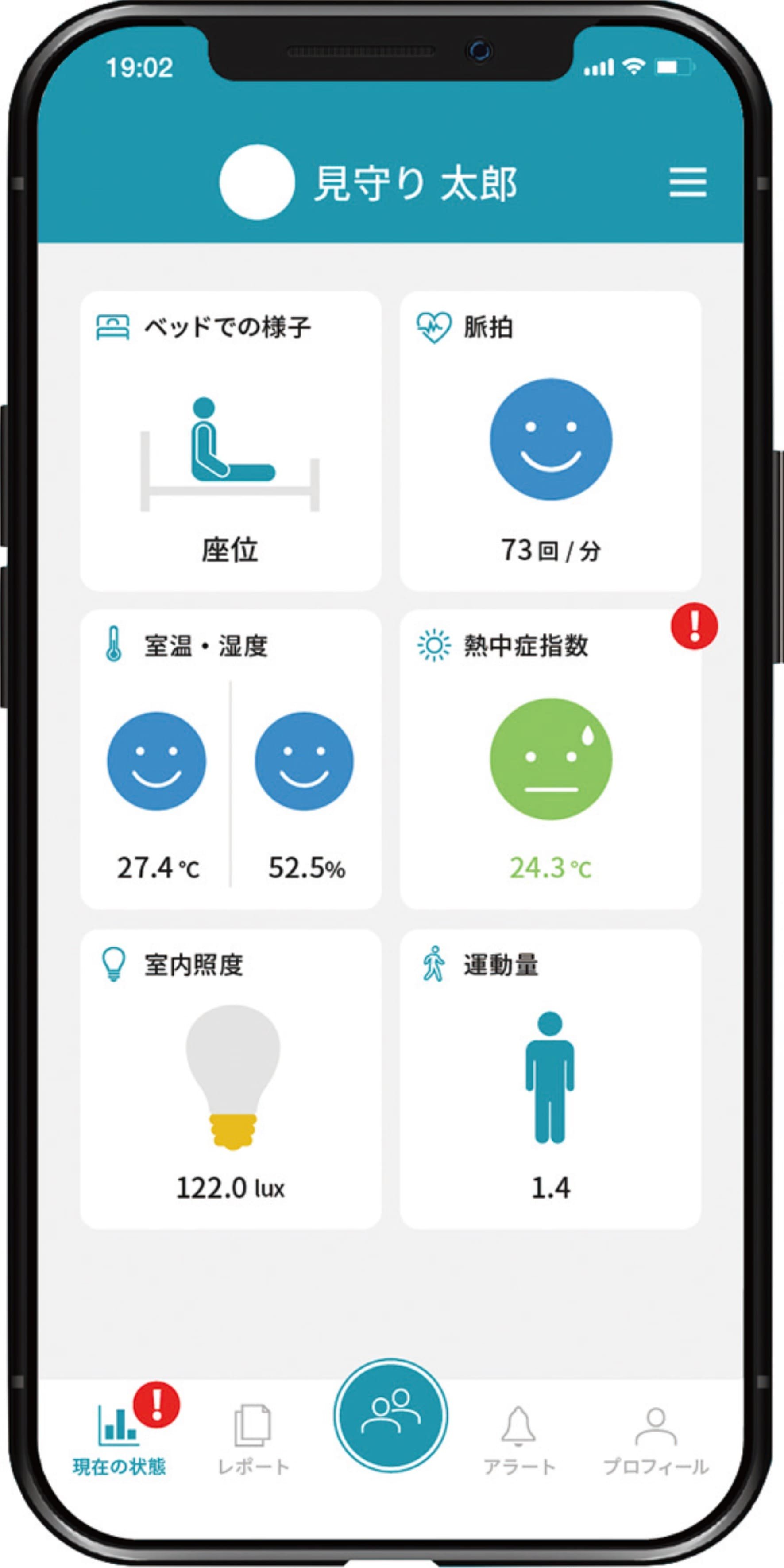Open the hamburger menu
784x1568 pixels.
[687, 182]
